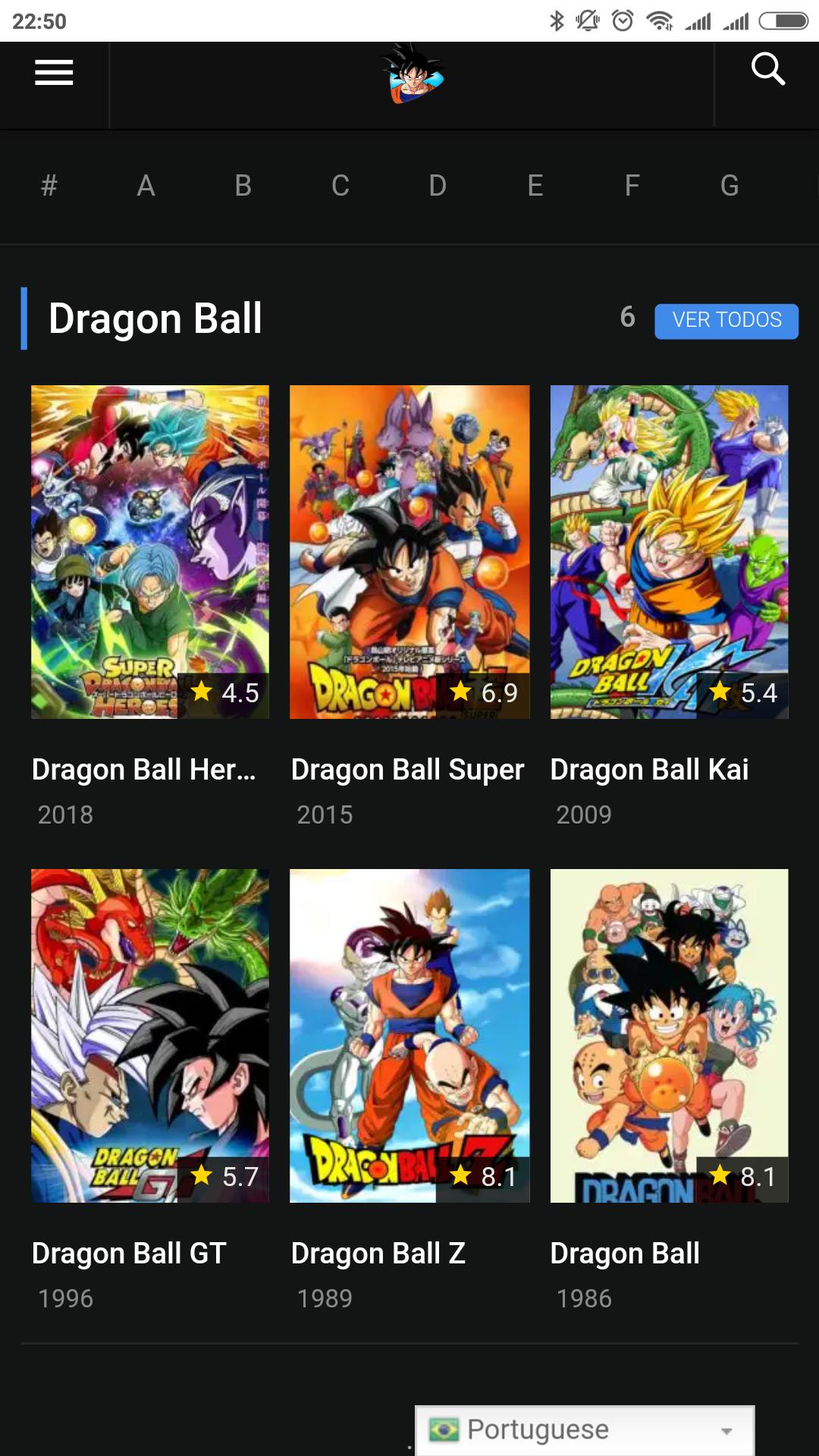Viewport: 819px width, 1456px height.
Task: Open Dragon Ball Heroes 2018 poster
Action: [150, 551]
